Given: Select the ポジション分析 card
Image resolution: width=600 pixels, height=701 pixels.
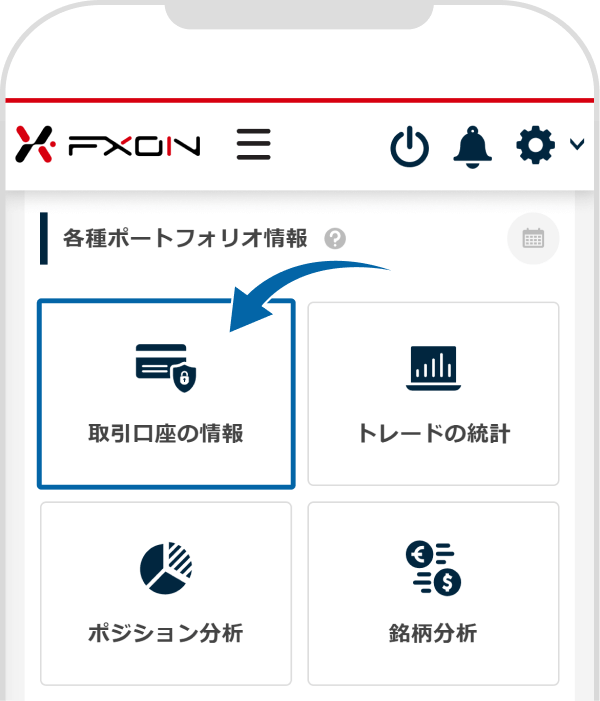Looking at the screenshot, I should [x=166, y=593].
